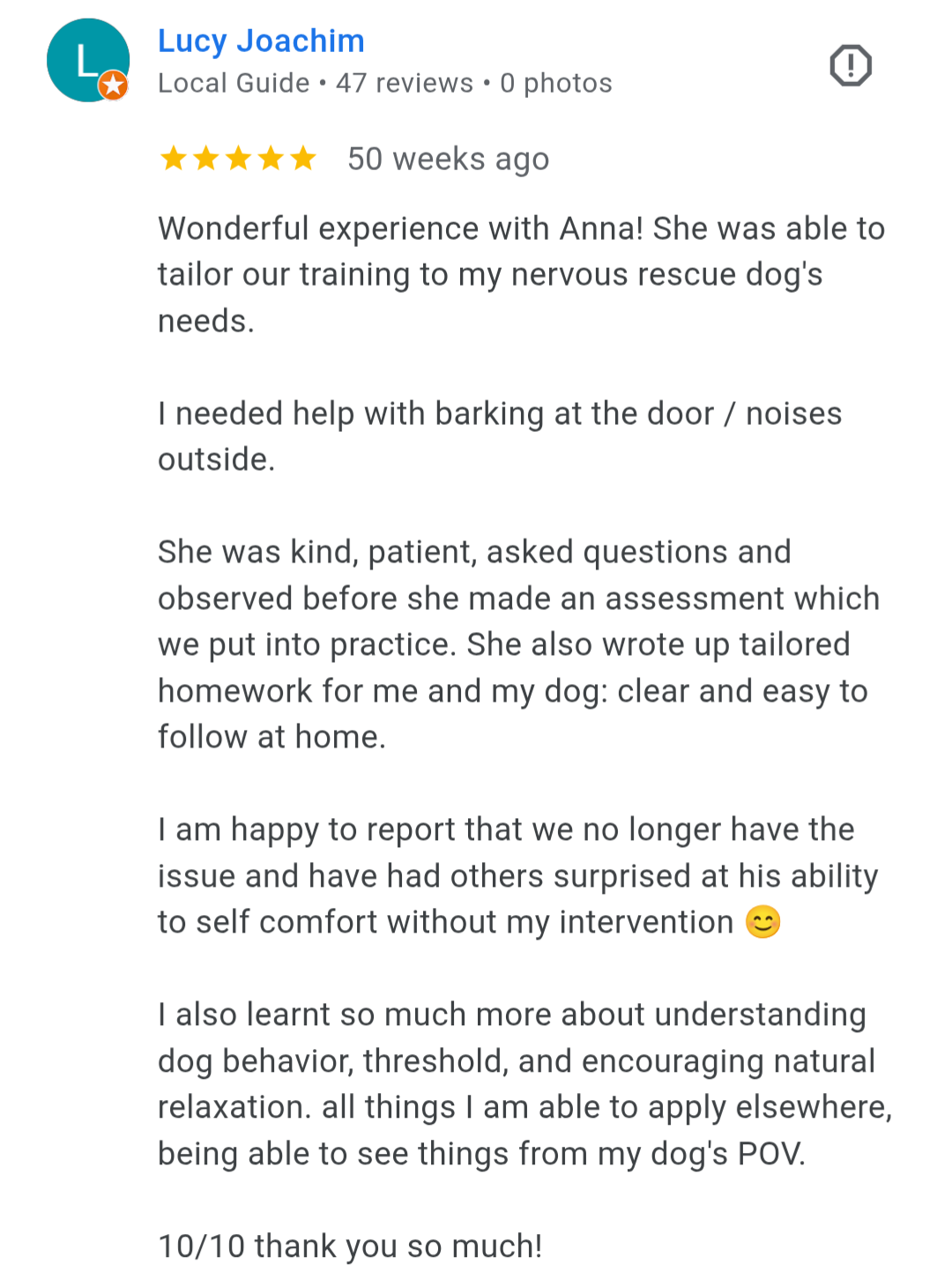Click the second rating star
This screenshot has height=1287, width=952.
tap(205, 159)
